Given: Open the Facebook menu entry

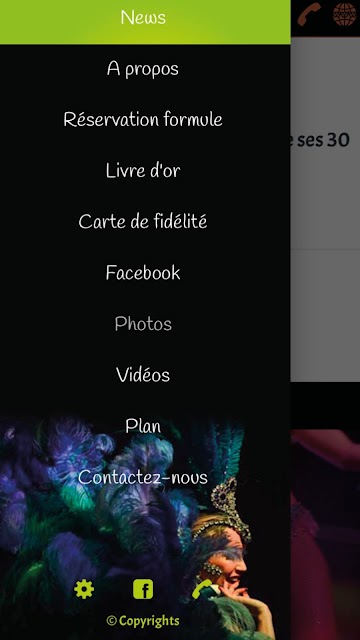Looking at the screenshot, I should click(x=143, y=273).
